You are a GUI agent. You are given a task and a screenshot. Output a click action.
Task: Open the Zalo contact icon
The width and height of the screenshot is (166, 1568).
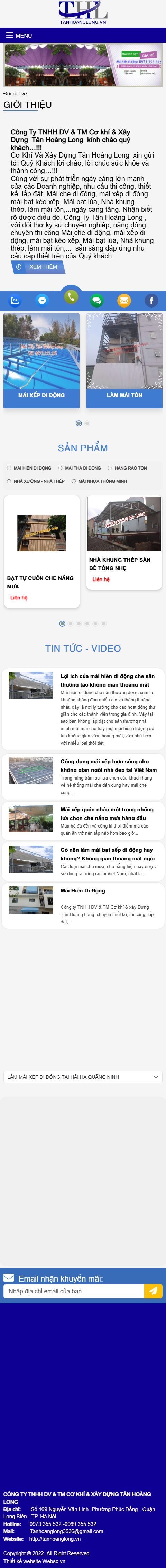tap(15, 300)
